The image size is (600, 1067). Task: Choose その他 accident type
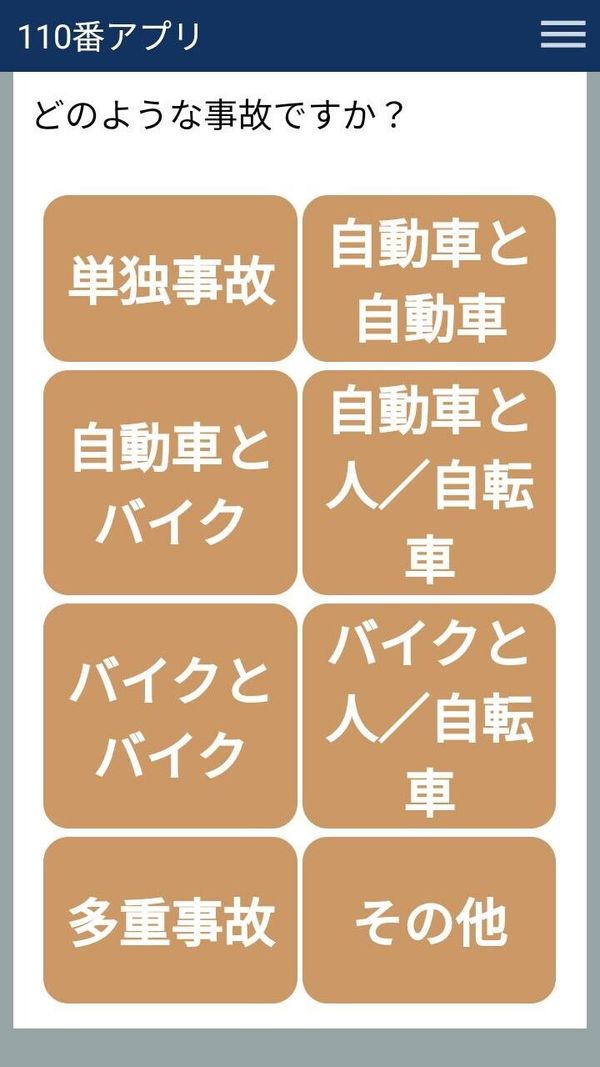tap(429, 920)
